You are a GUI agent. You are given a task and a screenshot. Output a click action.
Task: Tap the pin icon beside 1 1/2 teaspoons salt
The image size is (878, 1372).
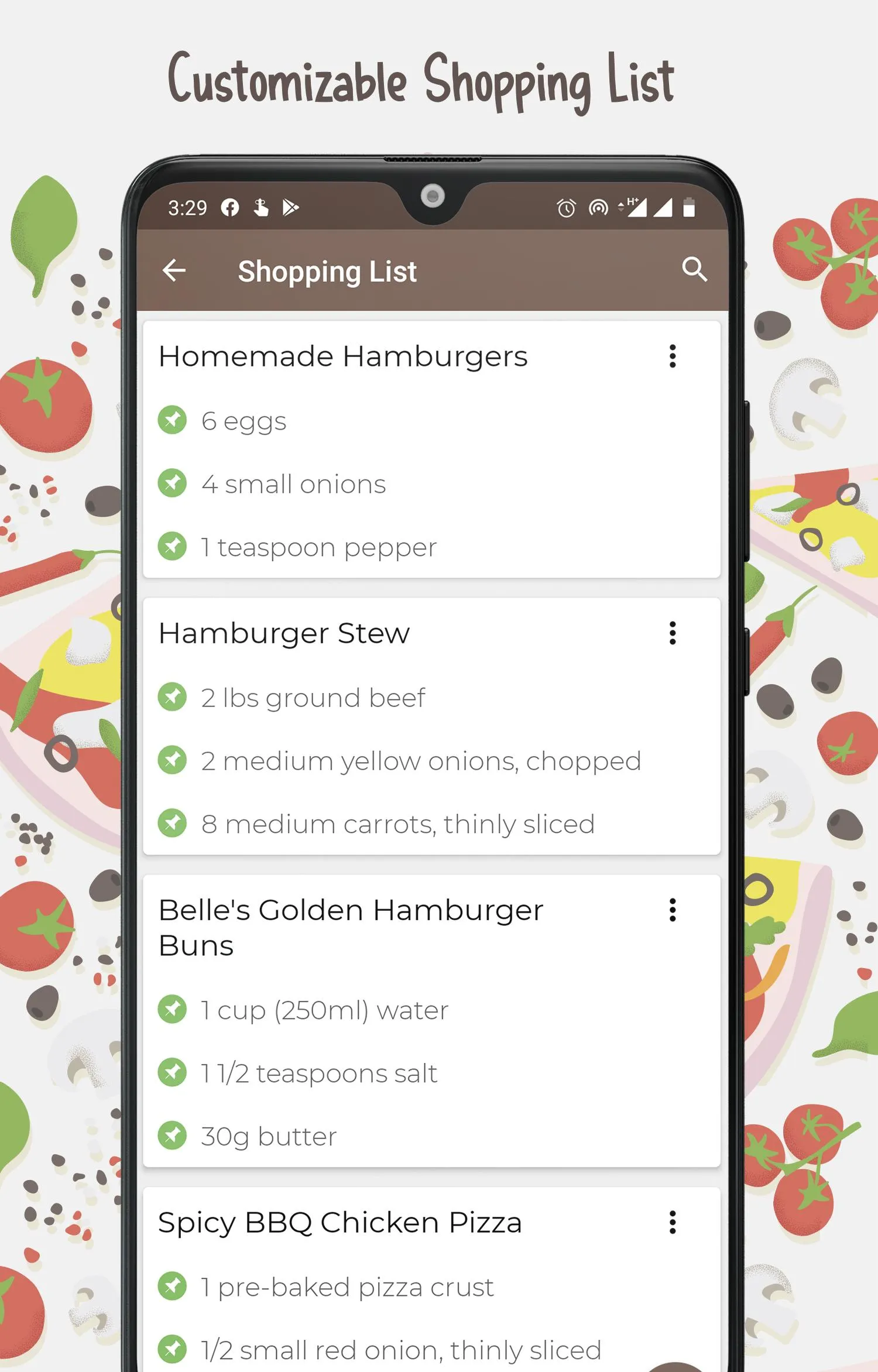tap(173, 1072)
